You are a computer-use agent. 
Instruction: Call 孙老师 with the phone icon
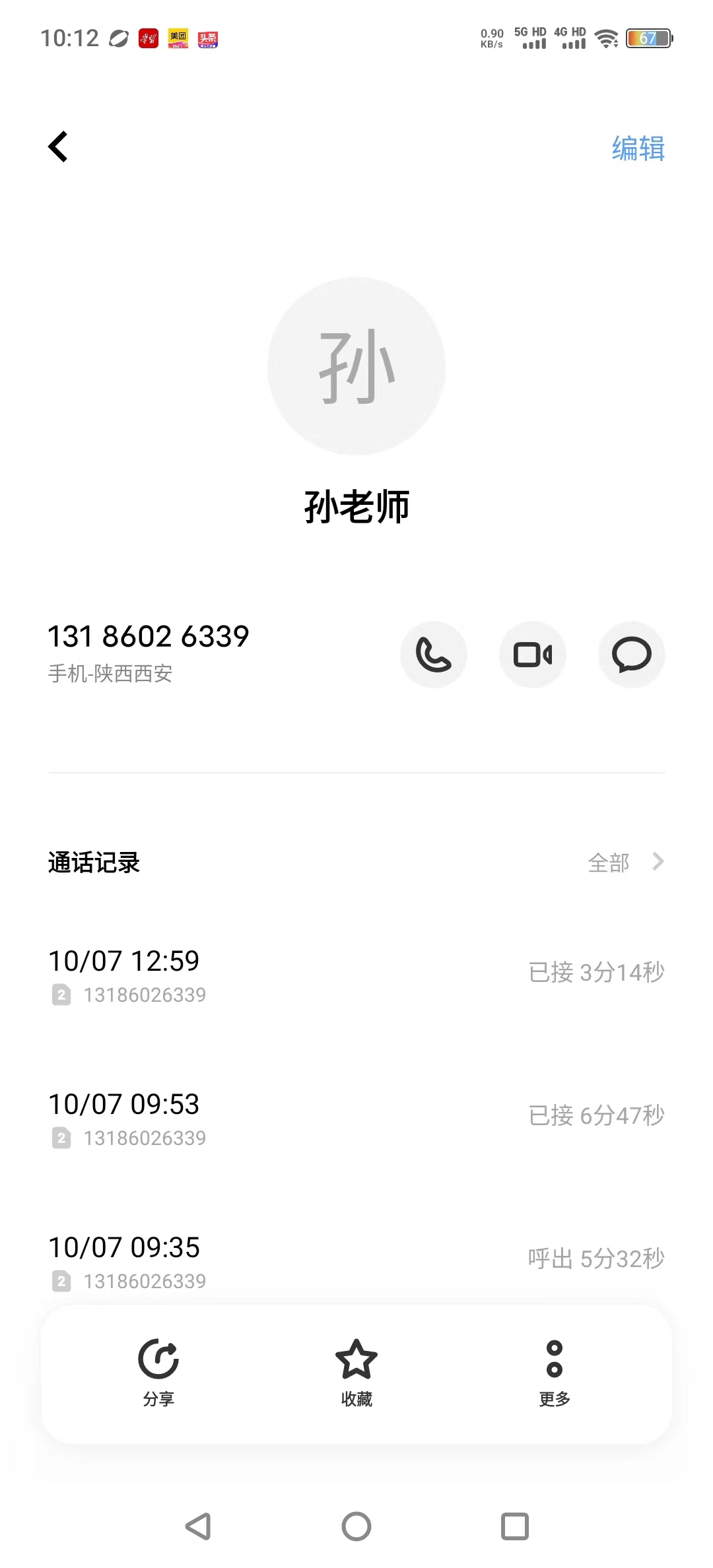click(x=434, y=655)
